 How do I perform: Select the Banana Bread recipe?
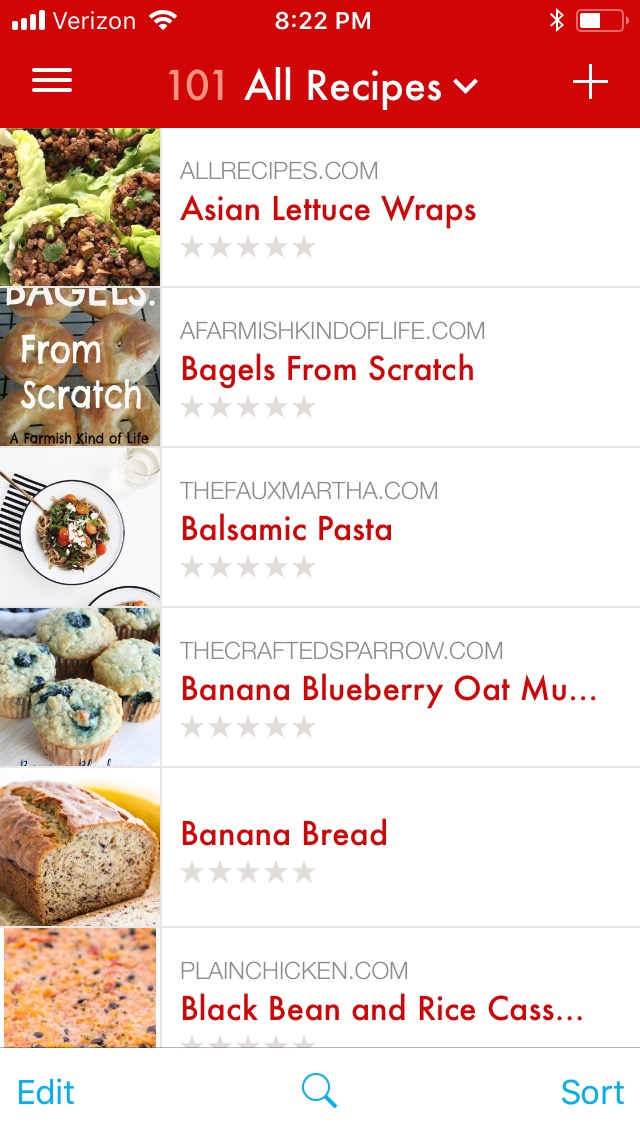(x=284, y=834)
